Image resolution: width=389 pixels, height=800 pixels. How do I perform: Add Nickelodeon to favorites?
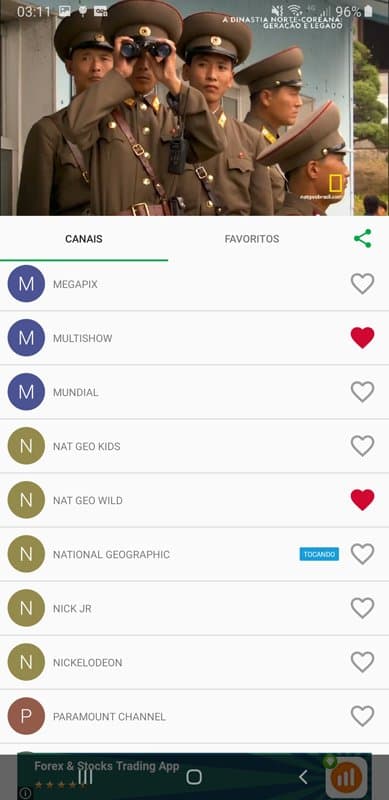click(362, 662)
